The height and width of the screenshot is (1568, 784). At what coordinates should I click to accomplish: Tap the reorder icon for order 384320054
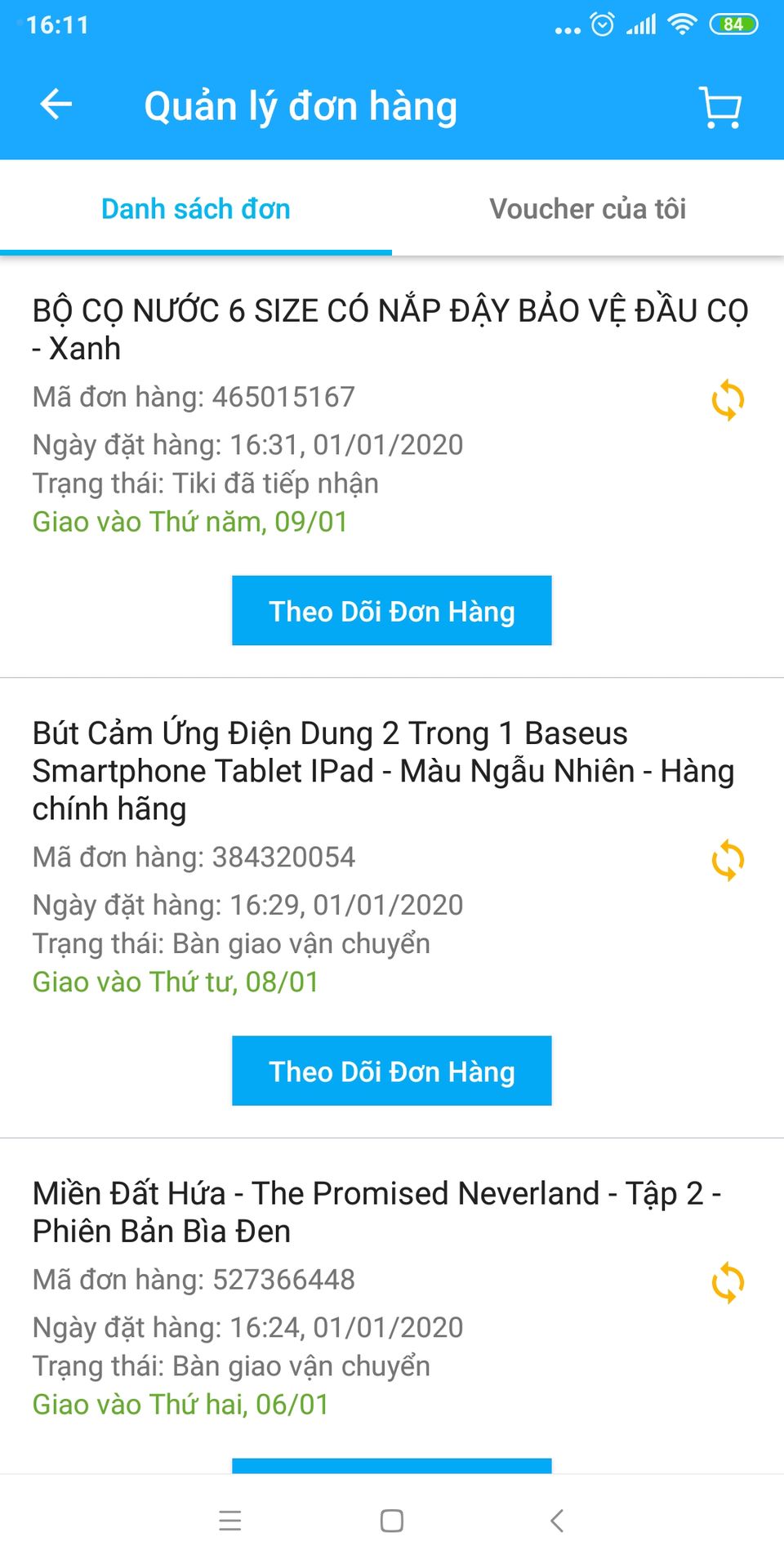pyautogui.click(x=728, y=861)
